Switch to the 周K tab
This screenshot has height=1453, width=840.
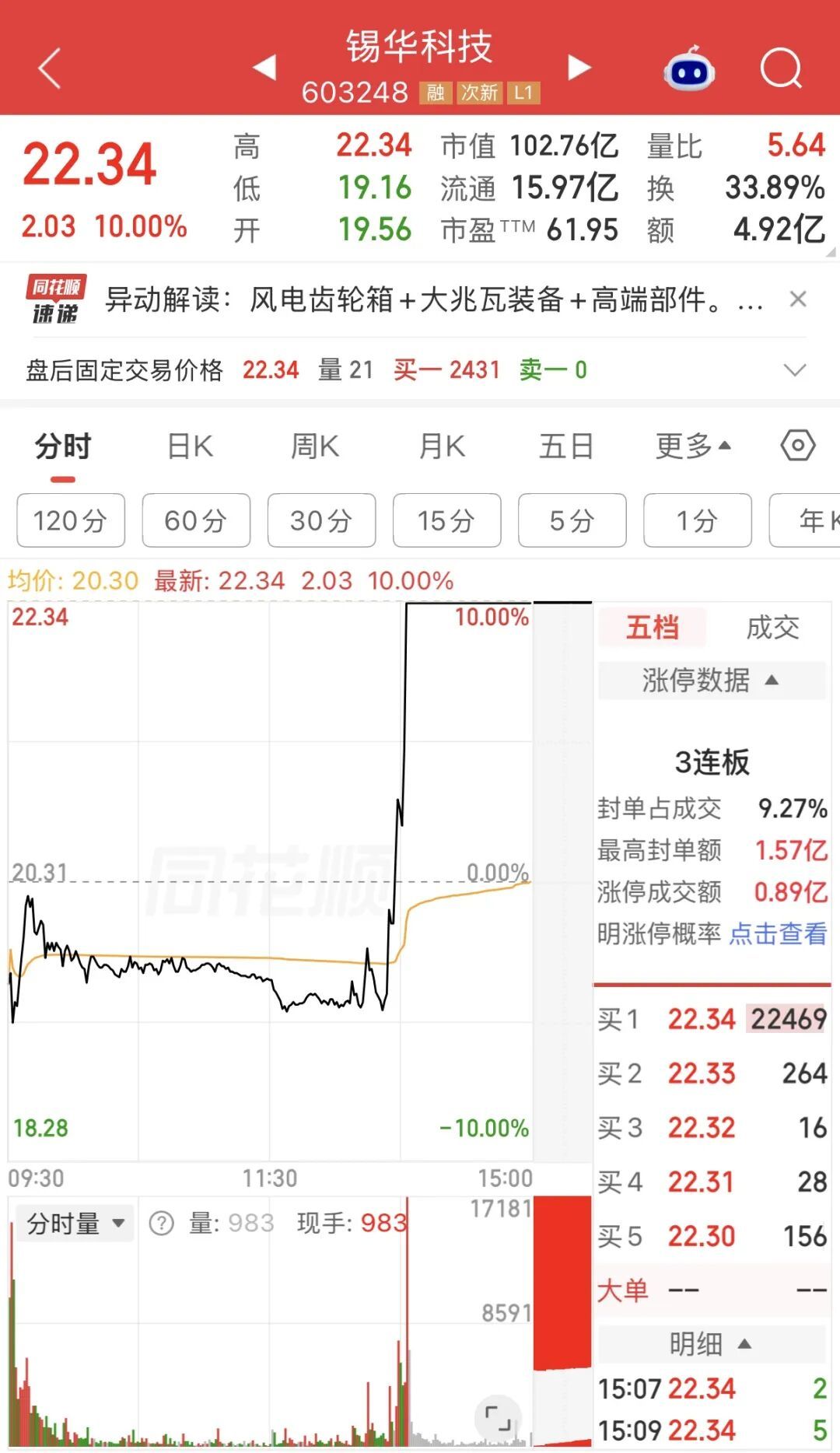[315, 446]
